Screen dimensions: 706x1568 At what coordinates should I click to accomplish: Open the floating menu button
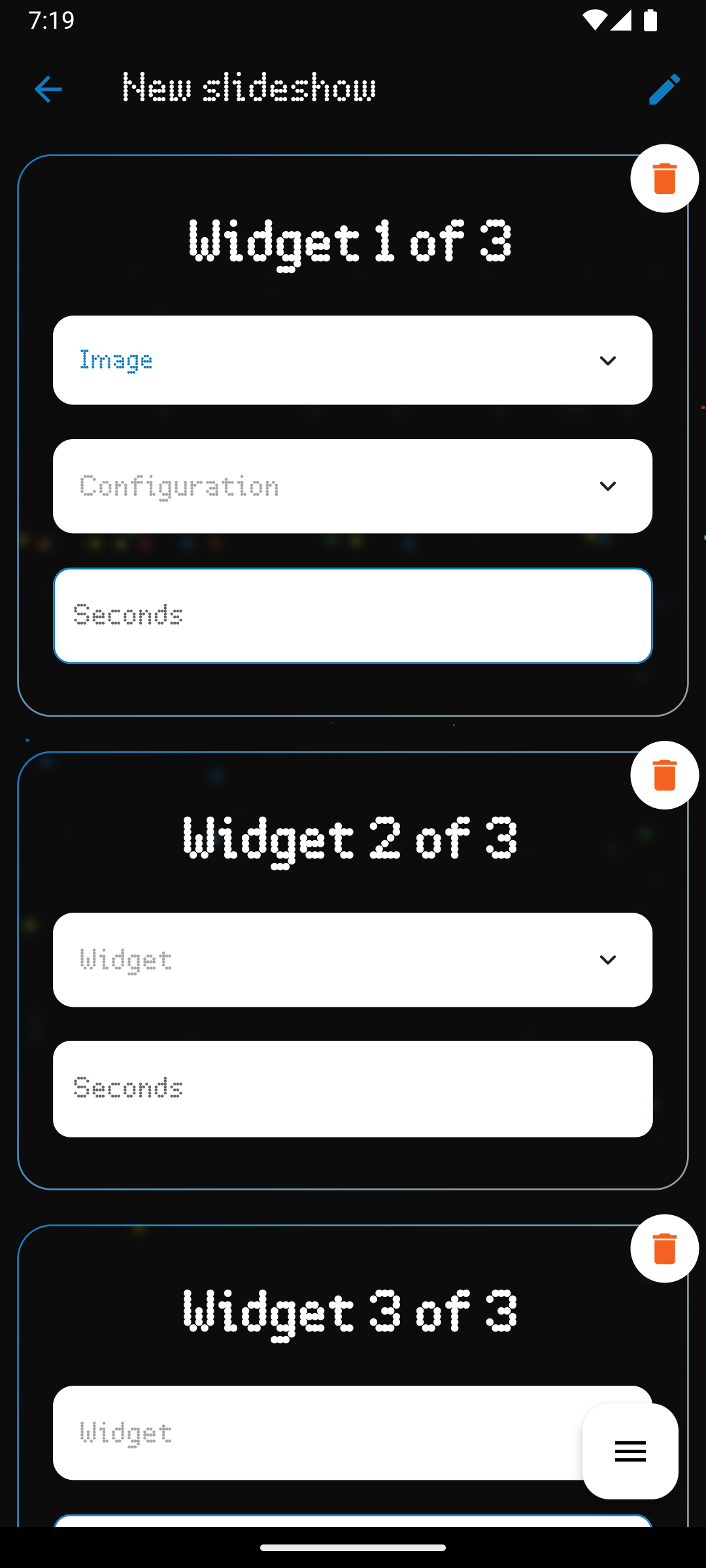(630, 1451)
